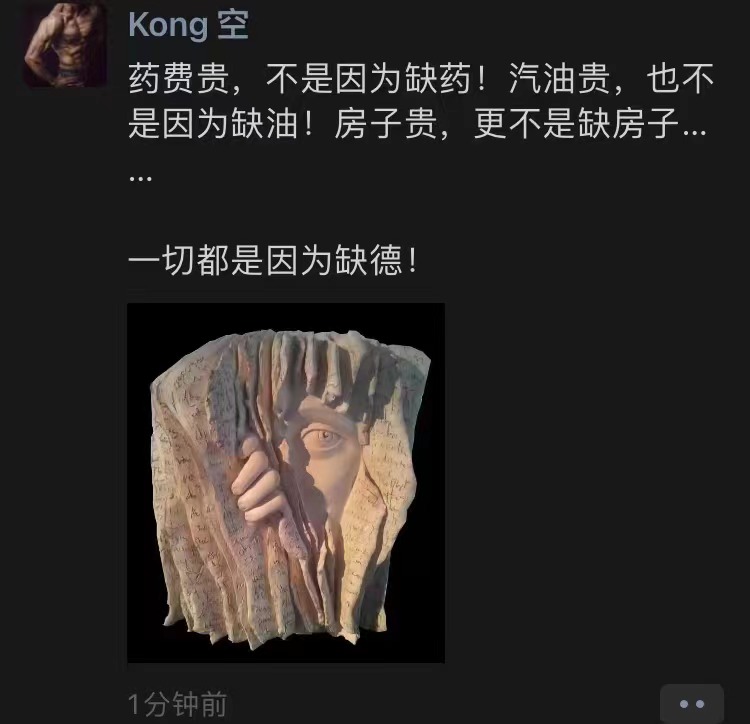Open the like and comment menu button
This screenshot has height=724, width=750.
click(x=691, y=704)
